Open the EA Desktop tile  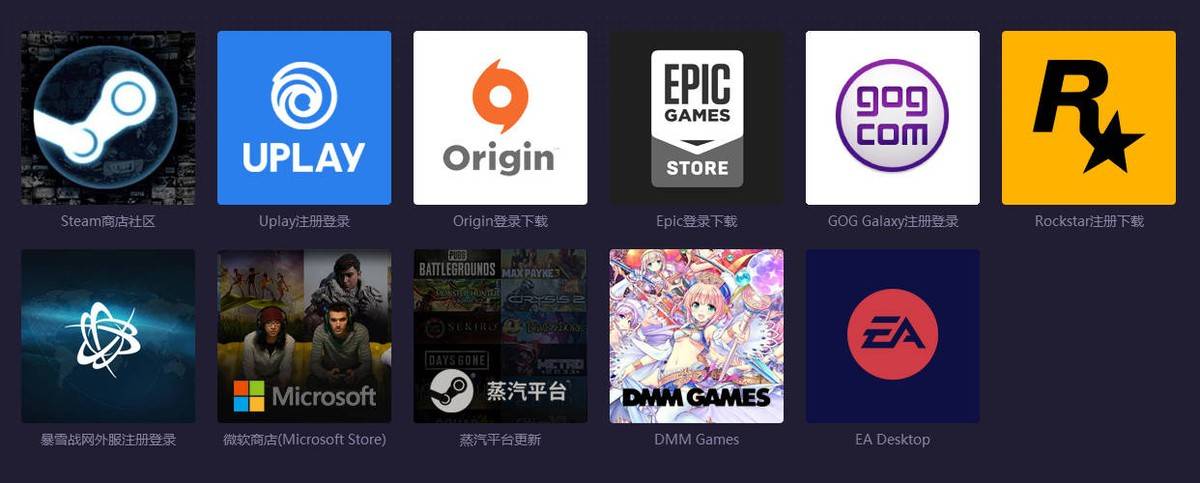pos(892,336)
